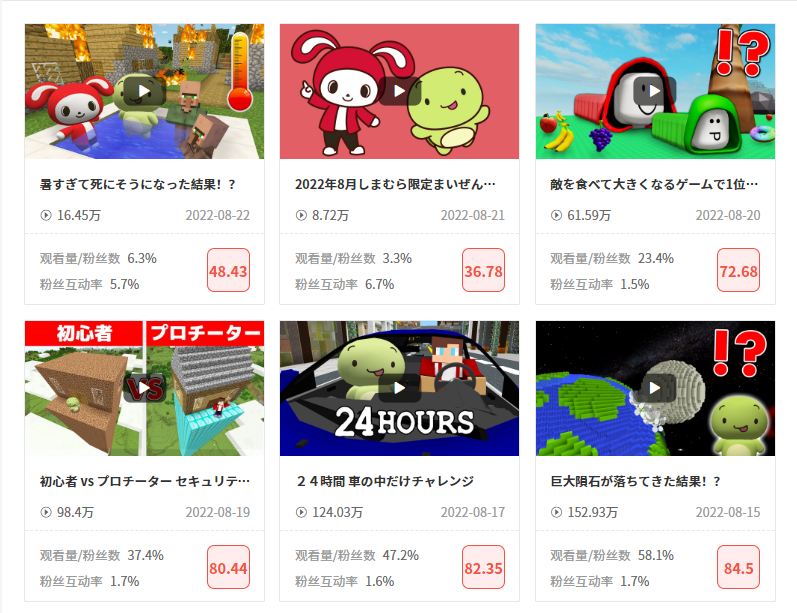Play the 巨大隕石が落ちてきた結果 video
Screen dimensions: 797x613
point(655,388)
